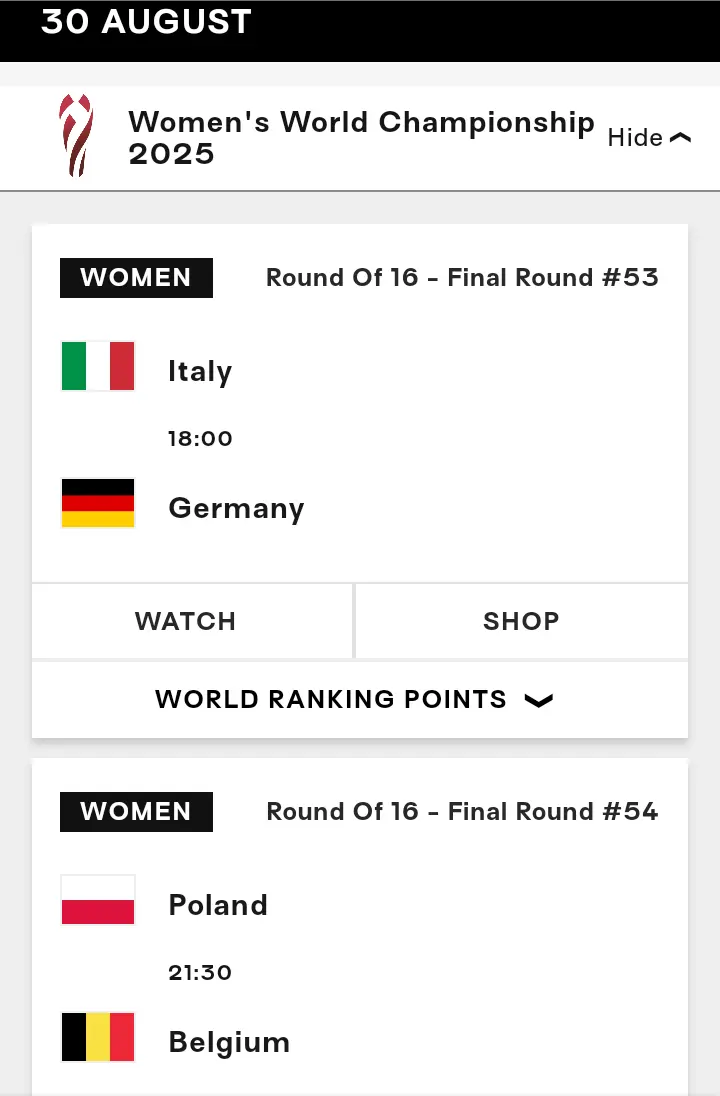Tap SHOP under the Italy vs Germany match
This screenshot has width=720, height=1096.
521,621
